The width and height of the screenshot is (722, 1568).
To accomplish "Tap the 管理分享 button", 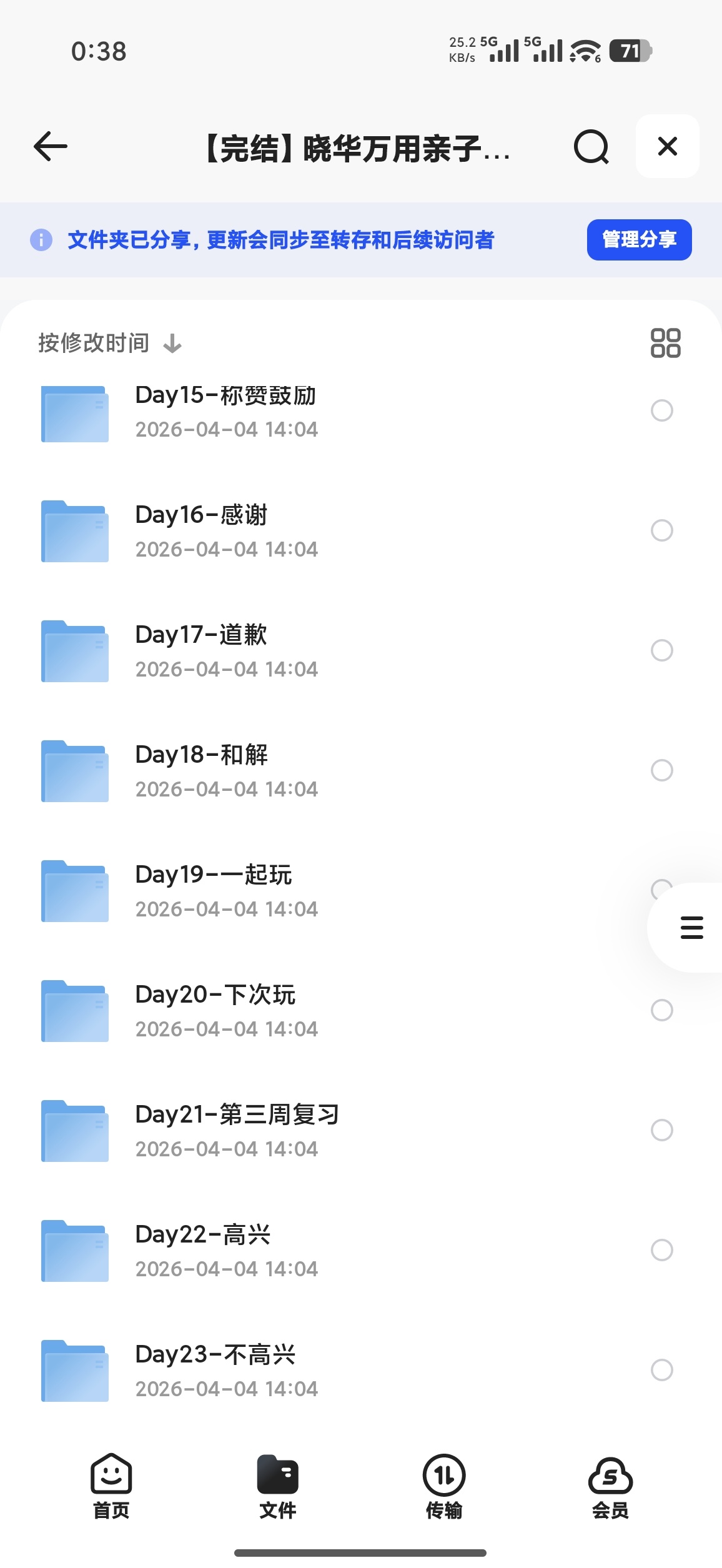I will (638, 240).
